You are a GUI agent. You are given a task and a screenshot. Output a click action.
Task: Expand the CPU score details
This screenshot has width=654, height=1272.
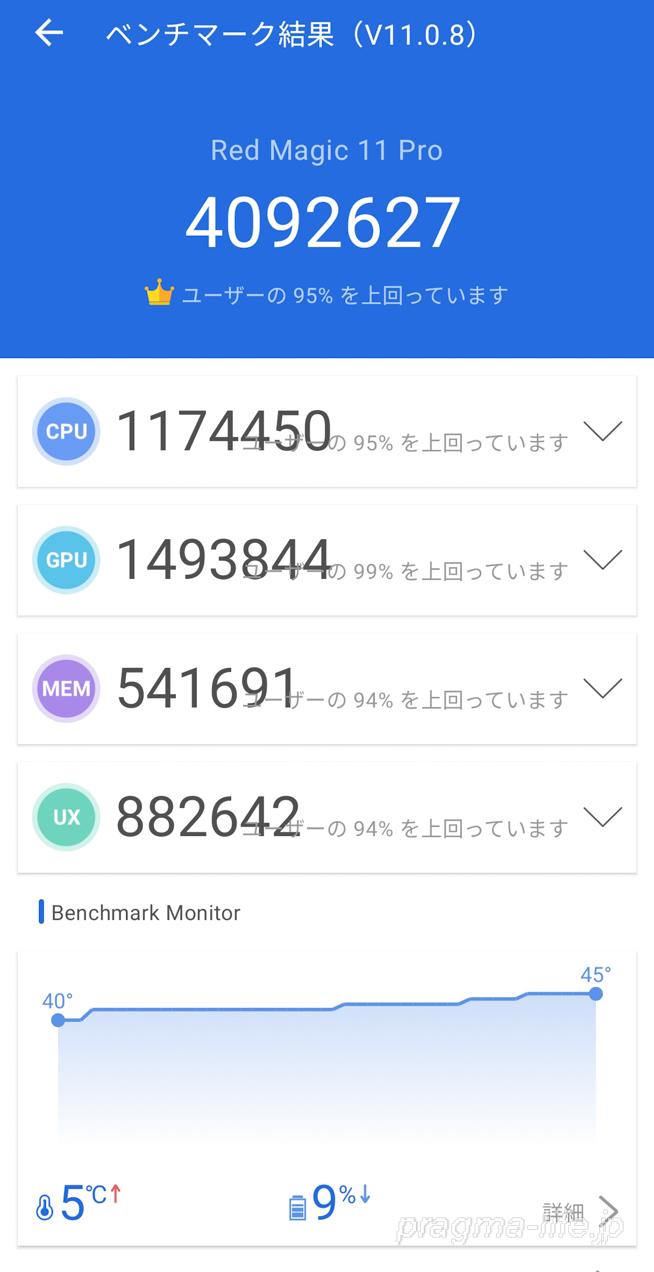click(x=602, y=431)
